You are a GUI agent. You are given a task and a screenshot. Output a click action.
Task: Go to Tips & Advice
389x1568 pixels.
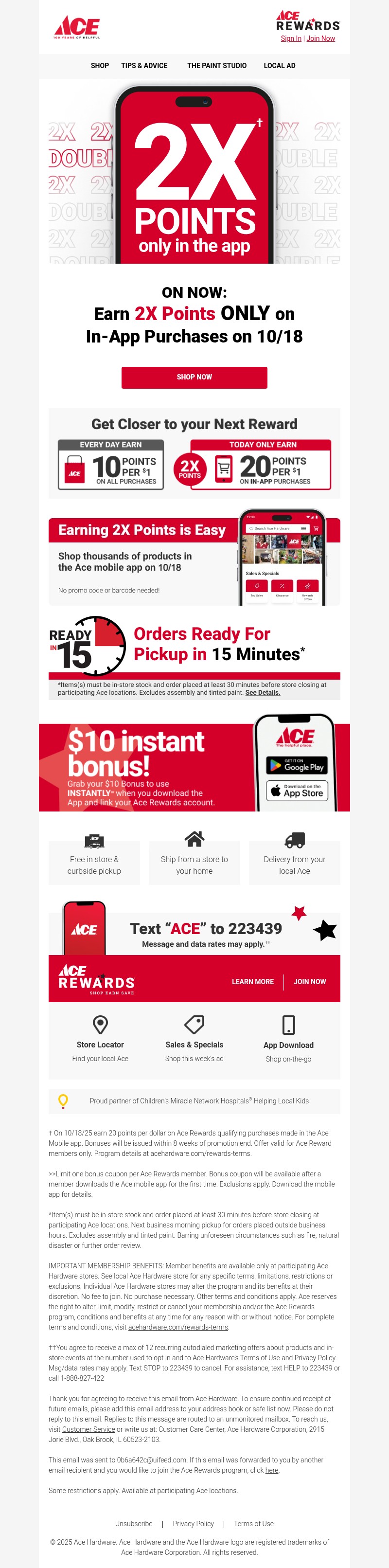144,66
